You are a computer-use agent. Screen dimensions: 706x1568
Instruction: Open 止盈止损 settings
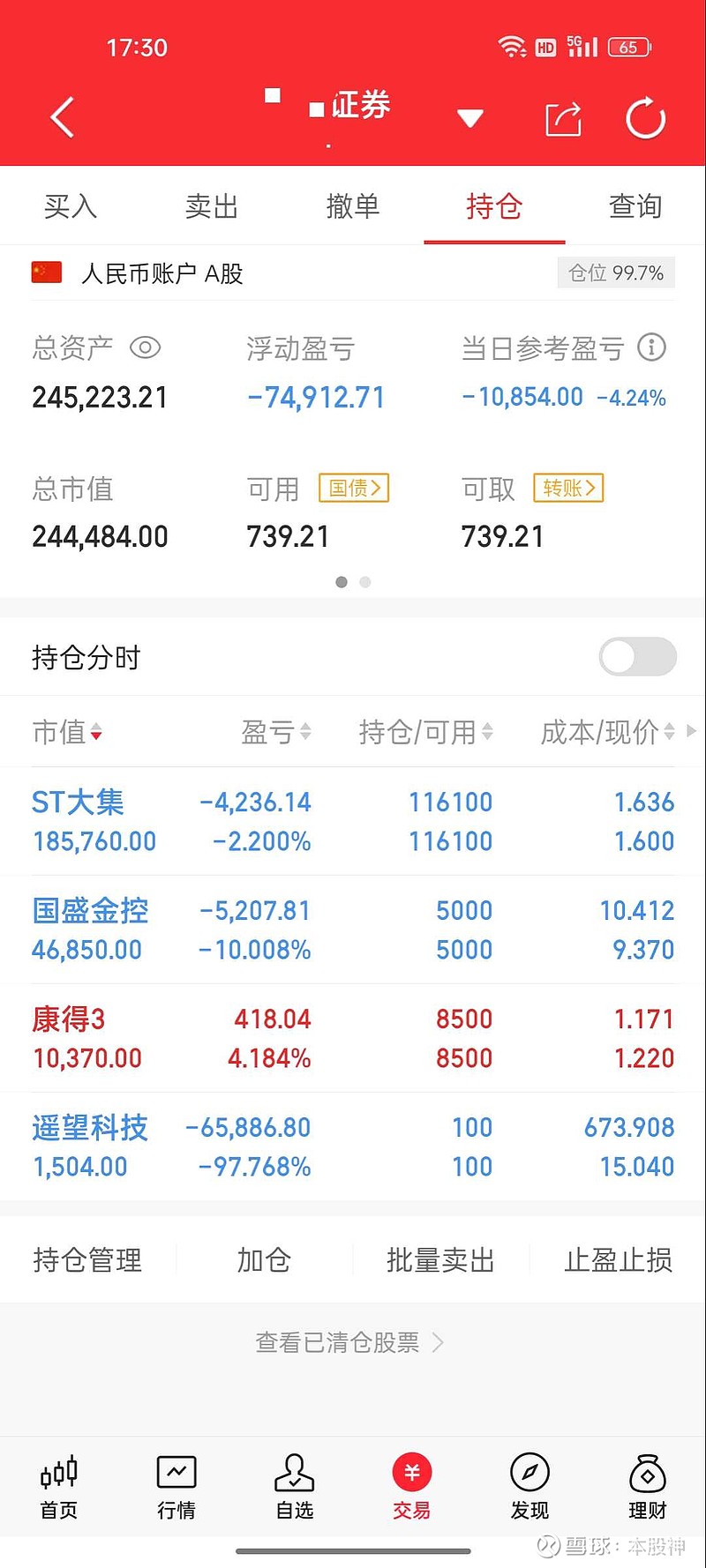(618, 1260)
